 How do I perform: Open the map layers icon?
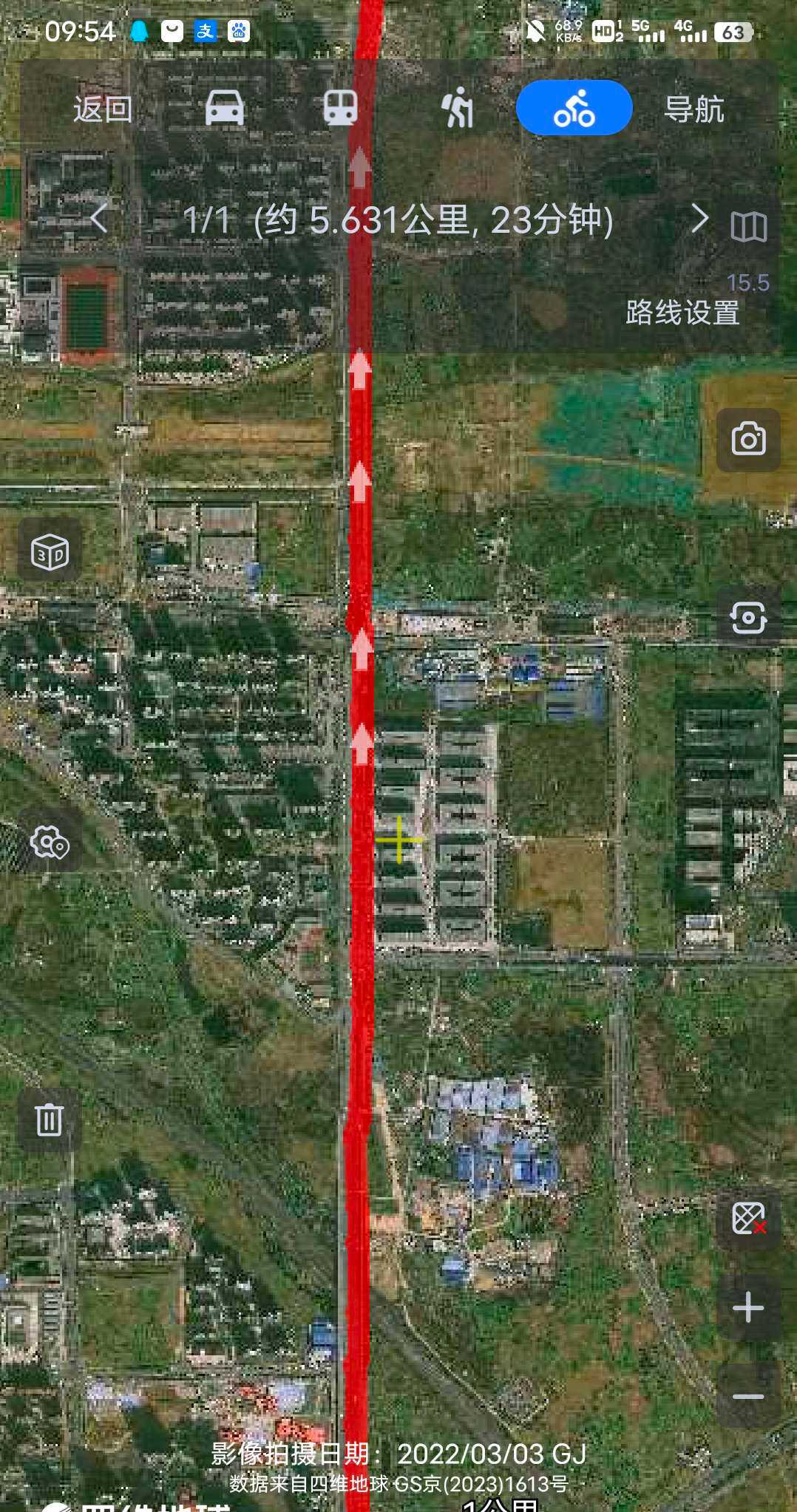coord(748,226)
